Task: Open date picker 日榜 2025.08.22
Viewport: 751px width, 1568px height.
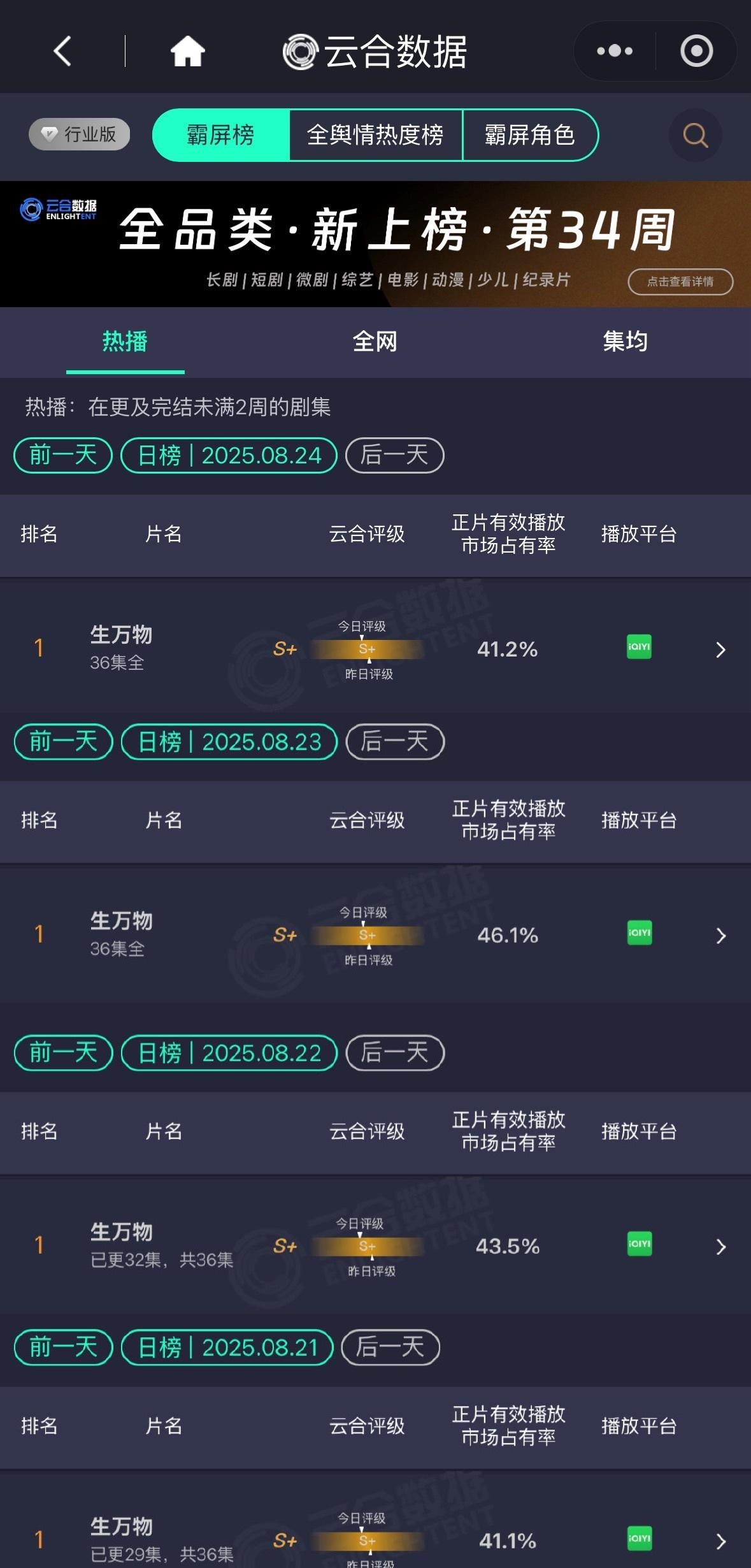Action: pos(229,1052)
